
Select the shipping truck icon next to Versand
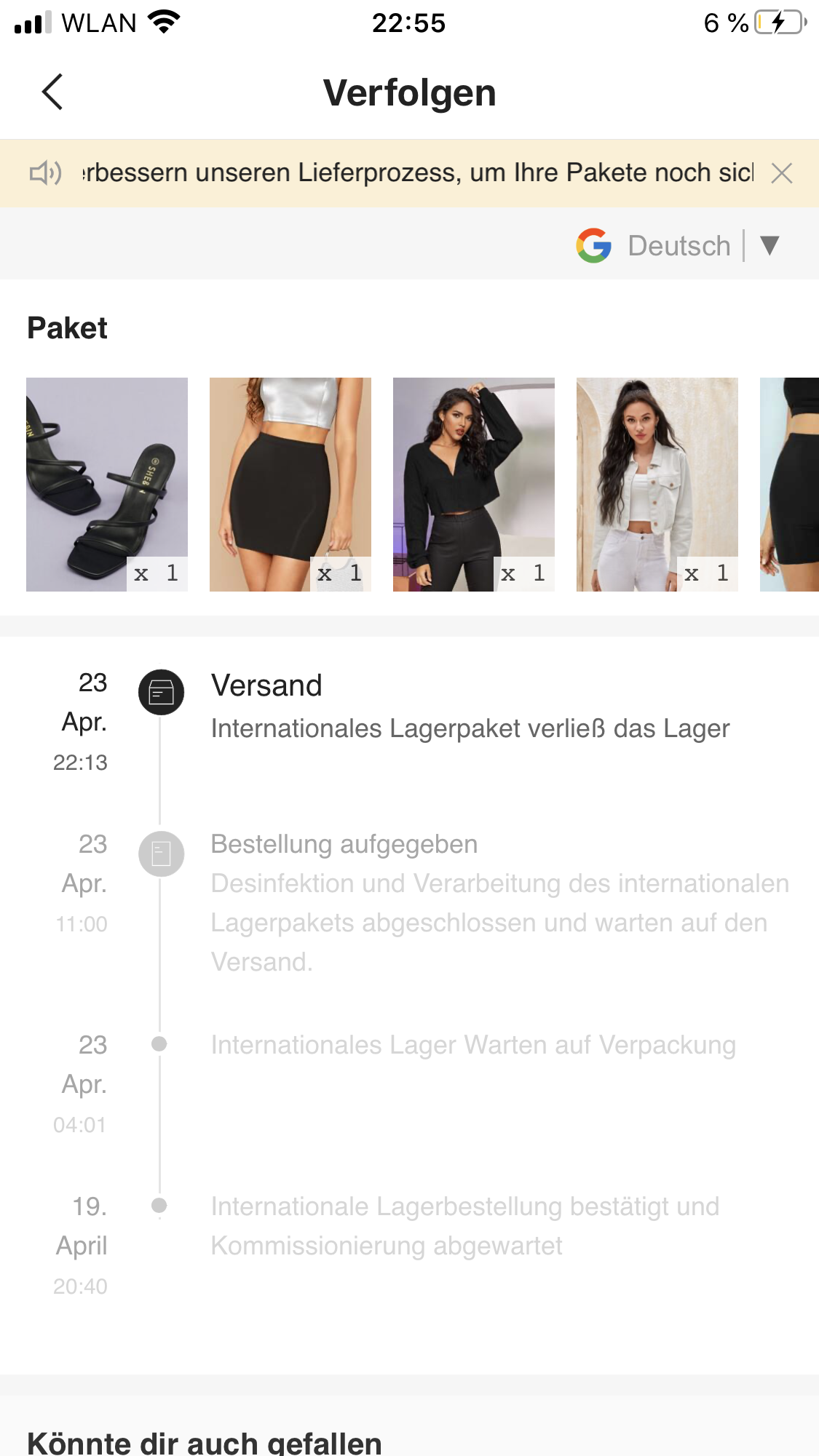point(160,692)
